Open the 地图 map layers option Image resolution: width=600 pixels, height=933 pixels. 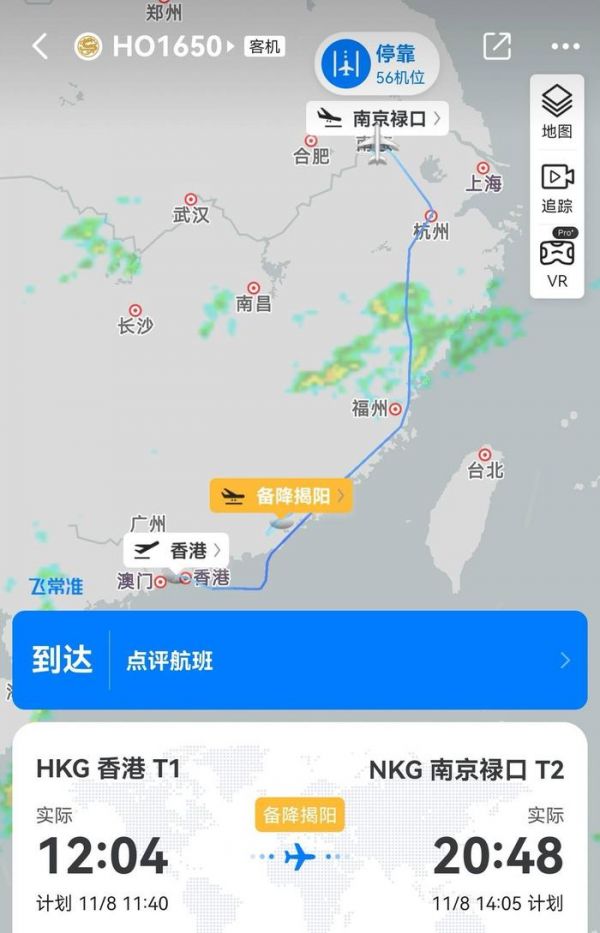557,112
